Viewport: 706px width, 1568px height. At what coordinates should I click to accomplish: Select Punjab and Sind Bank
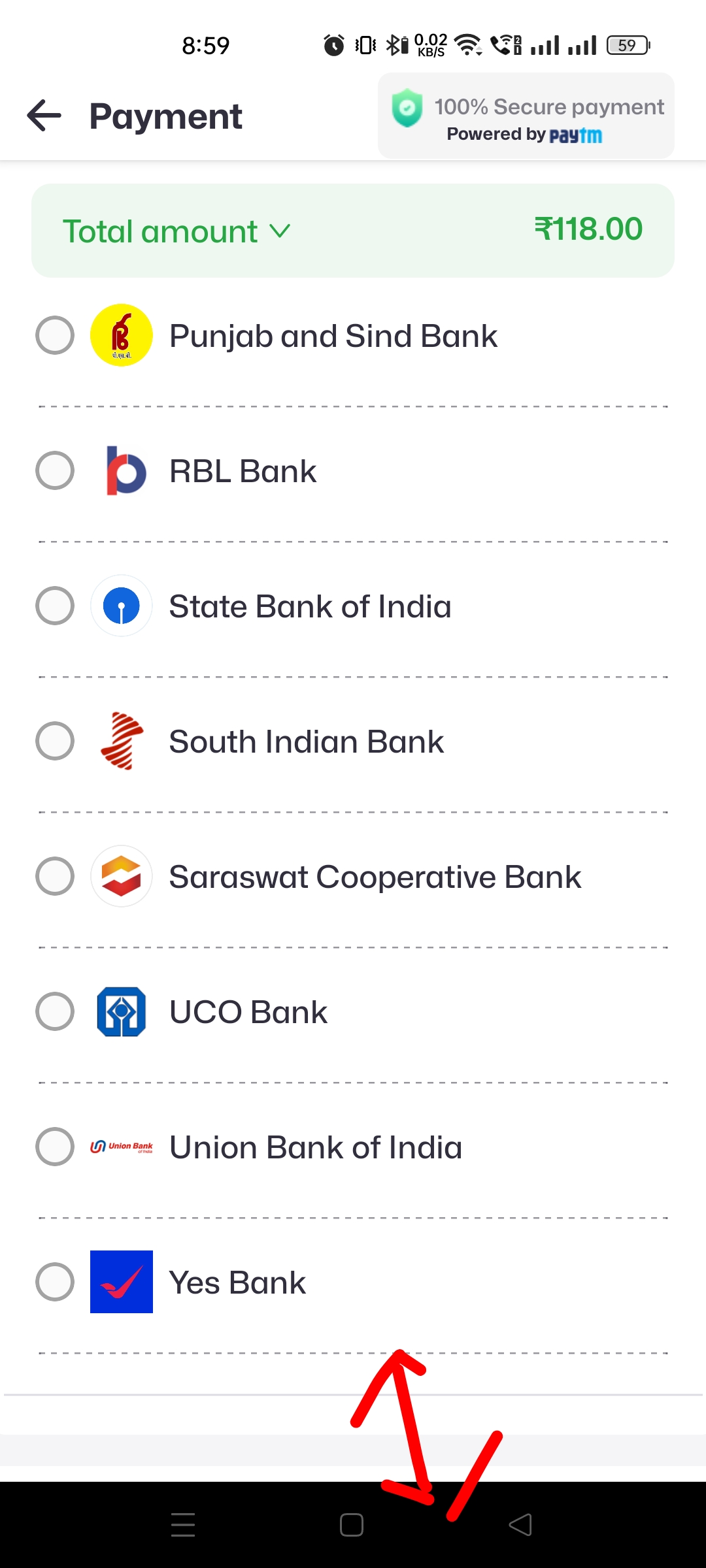pyautogui.click(x=55, y=335)
